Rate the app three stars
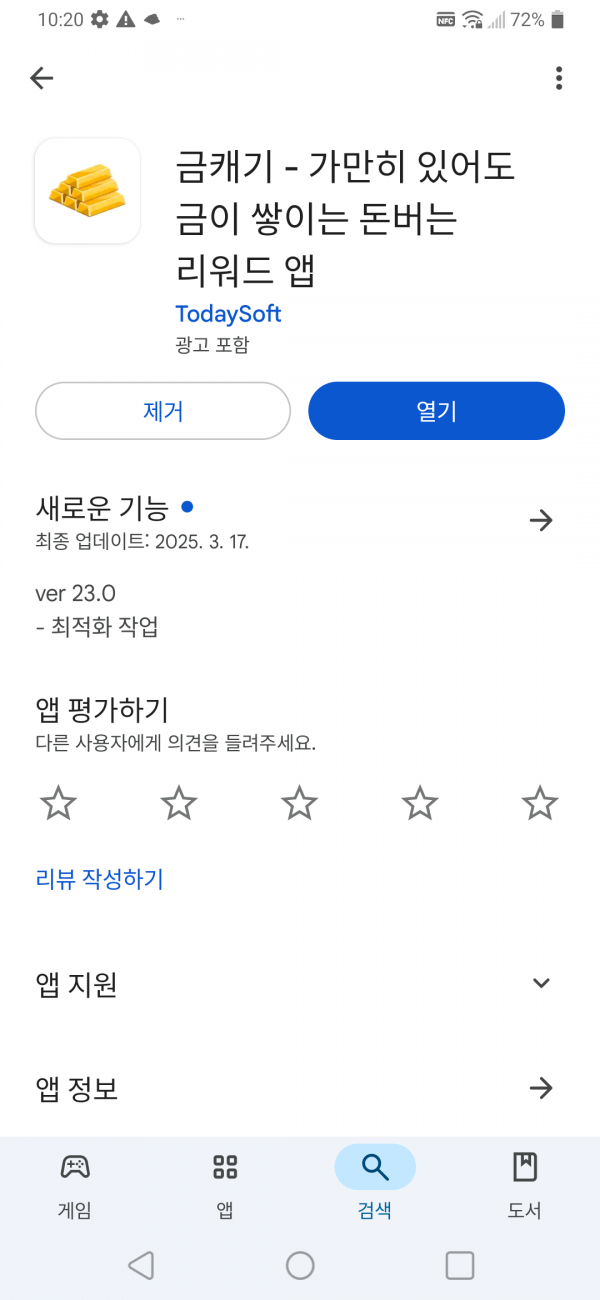Screen dimensions: 600x1300 [x=299, y=803]
